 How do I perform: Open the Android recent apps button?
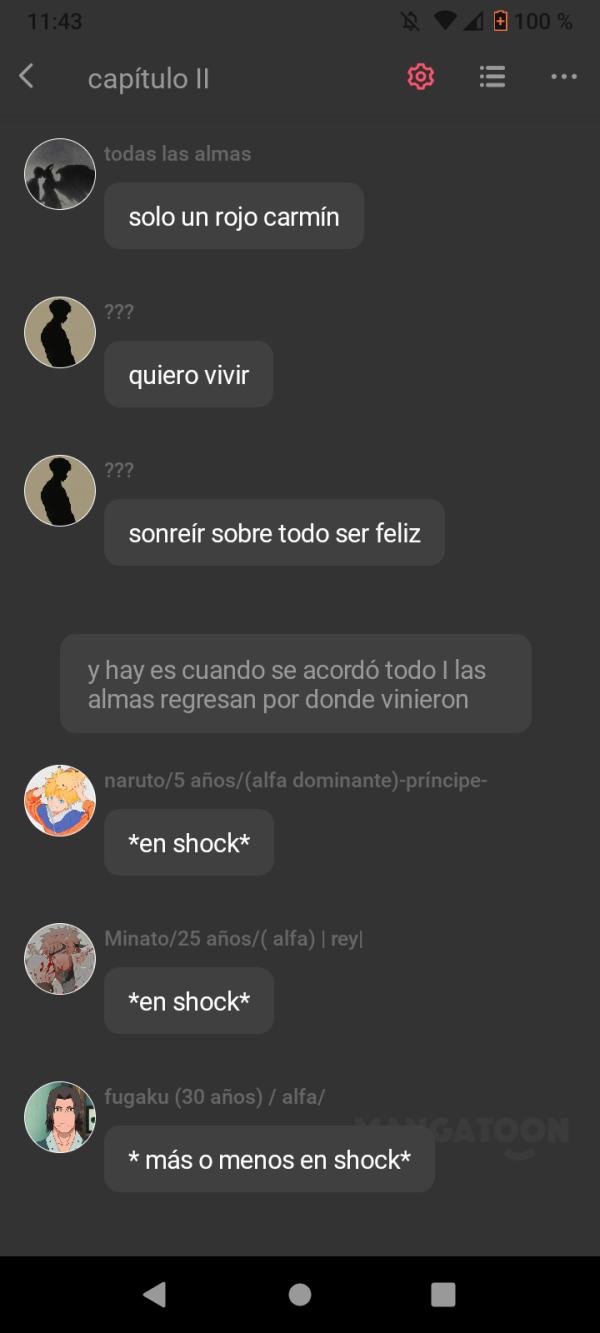[443, 1295]
